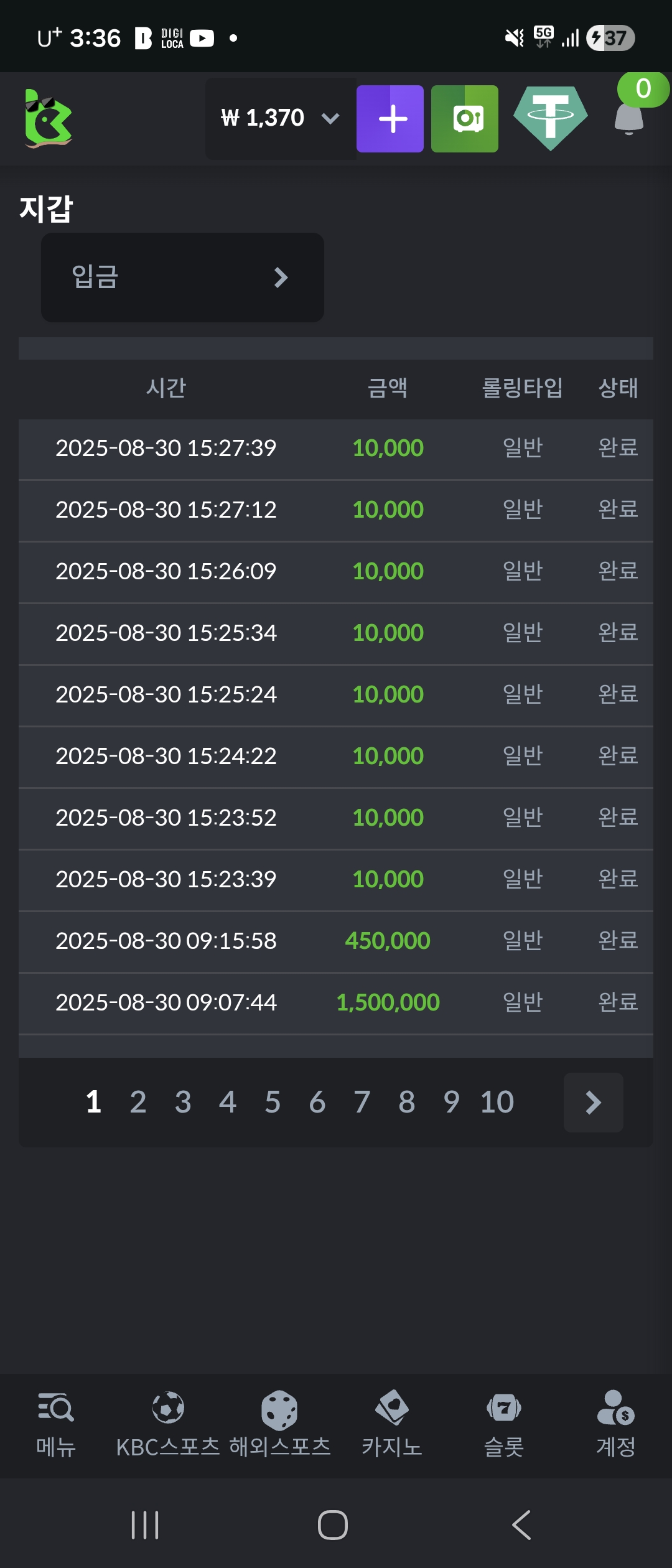Jump to page 5 of history
The height and width of the screenshot is (1568, 672).
point(273,1103)
